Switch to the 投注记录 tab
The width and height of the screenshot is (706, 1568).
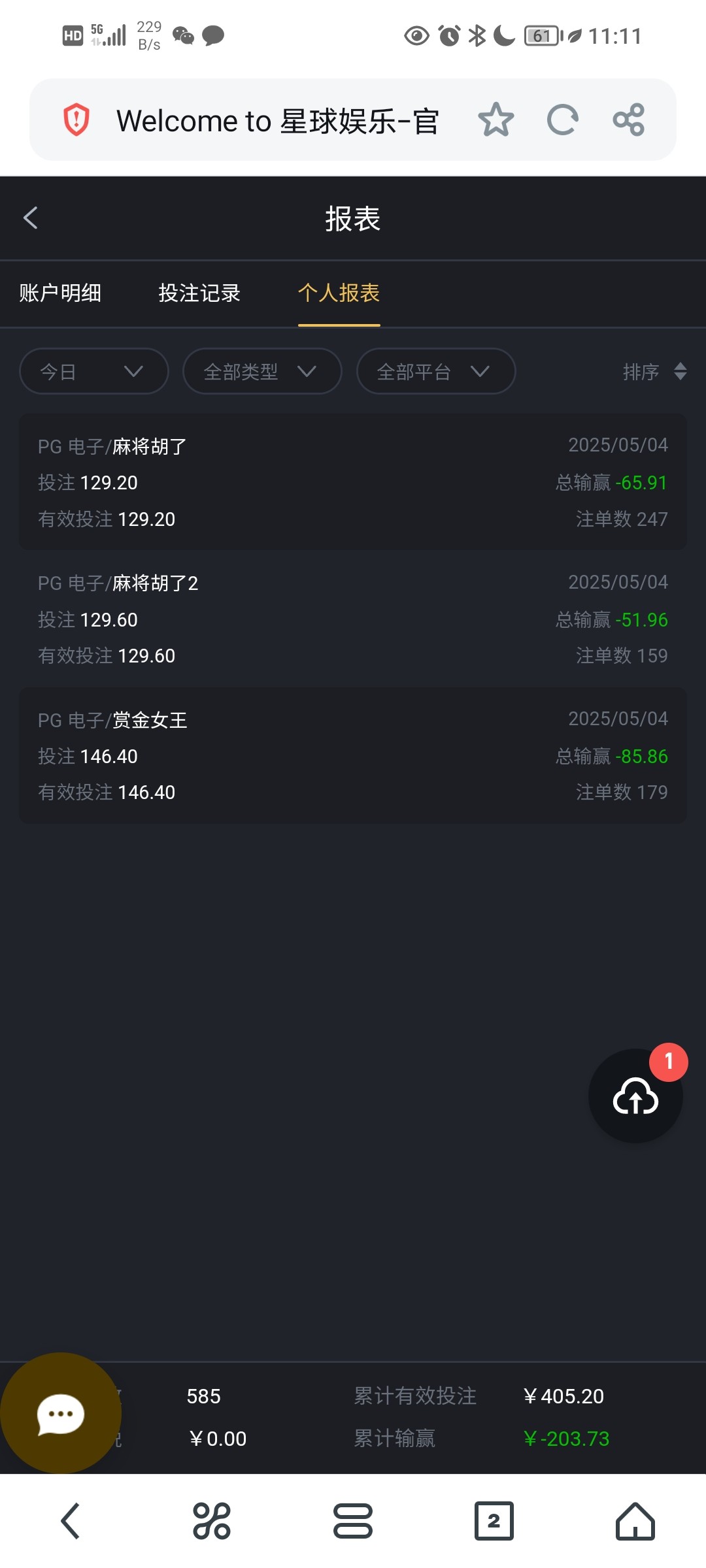pos(199,293)
